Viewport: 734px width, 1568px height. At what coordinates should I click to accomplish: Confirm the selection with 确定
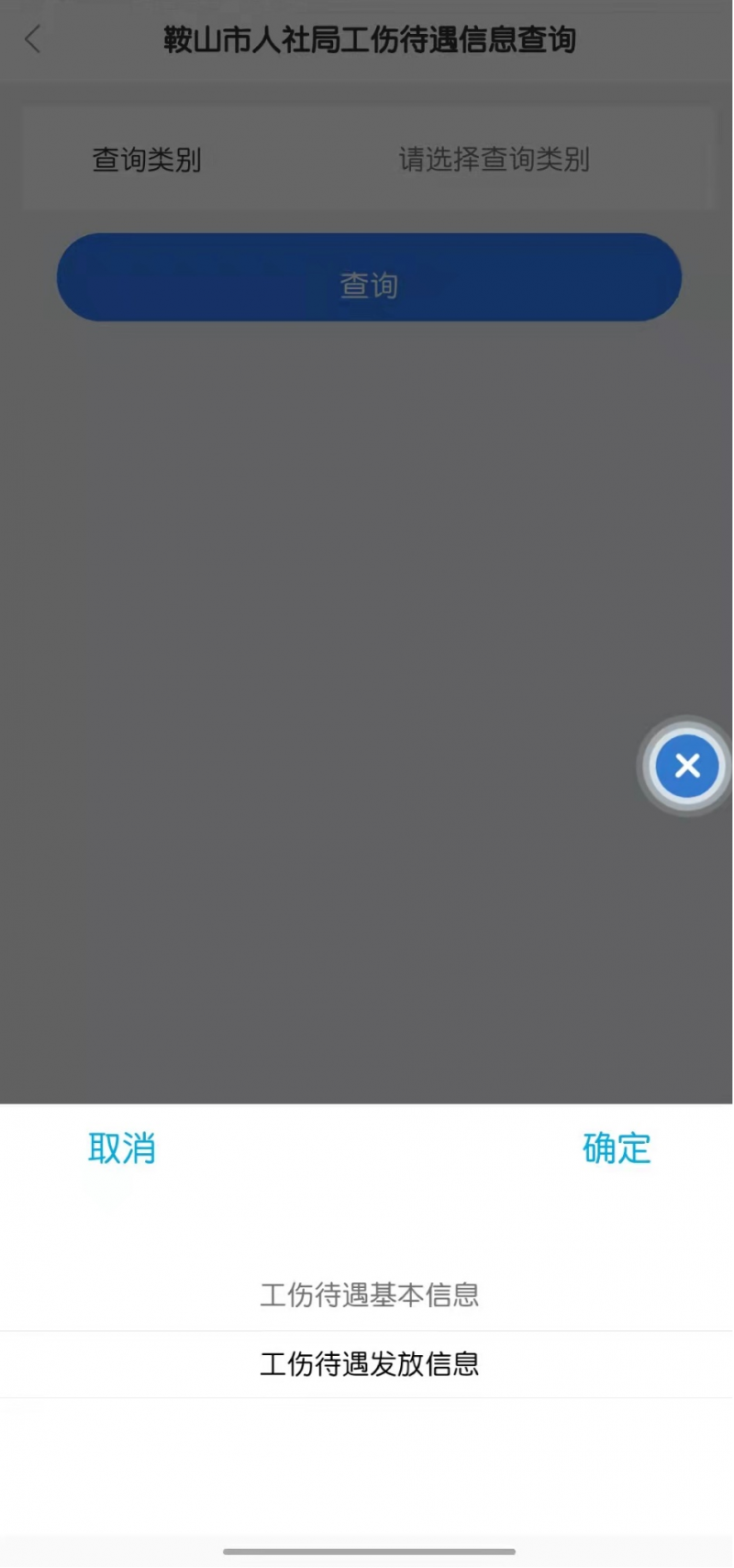(616, 1148)
